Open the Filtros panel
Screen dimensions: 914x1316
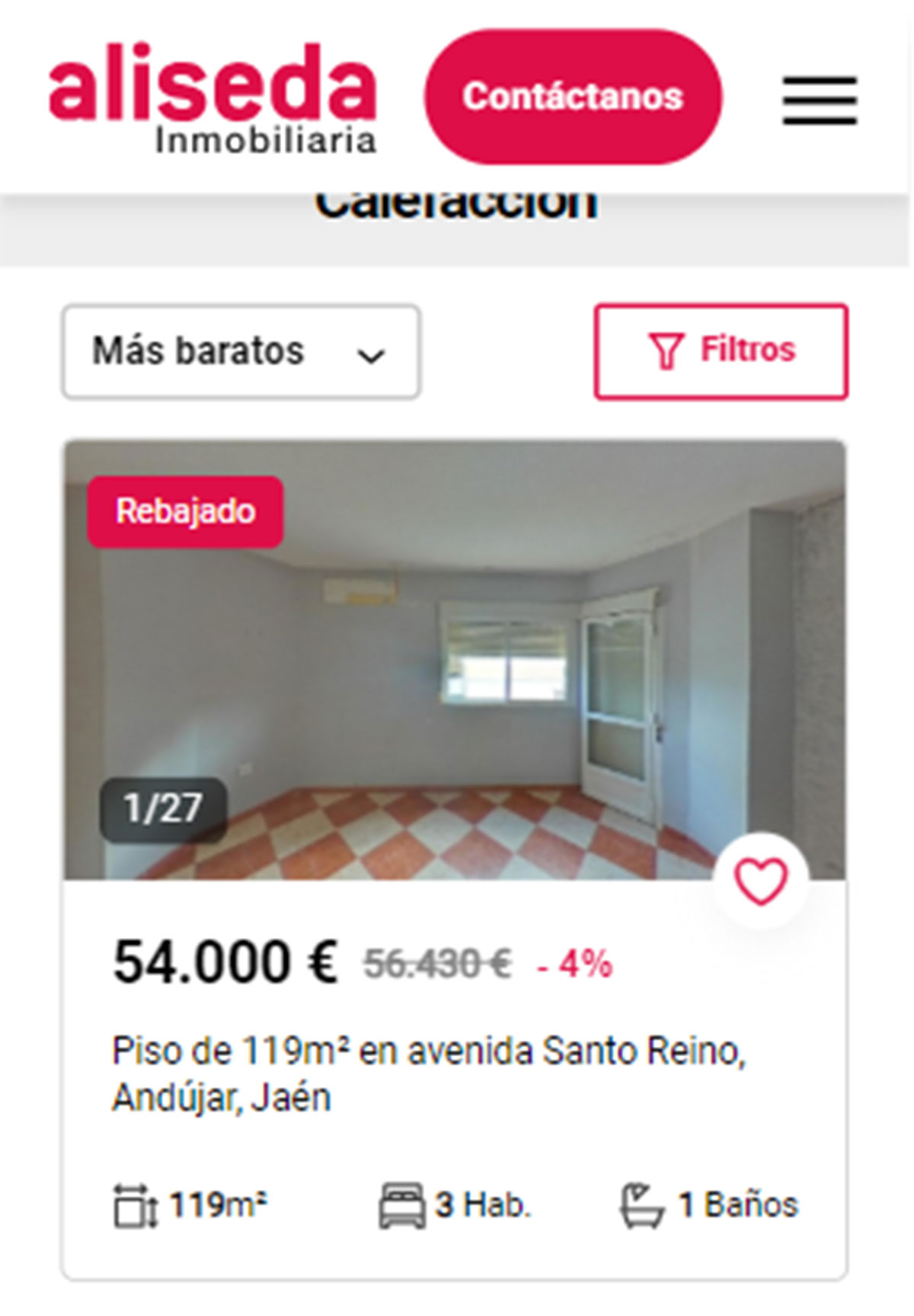point(721,351)
